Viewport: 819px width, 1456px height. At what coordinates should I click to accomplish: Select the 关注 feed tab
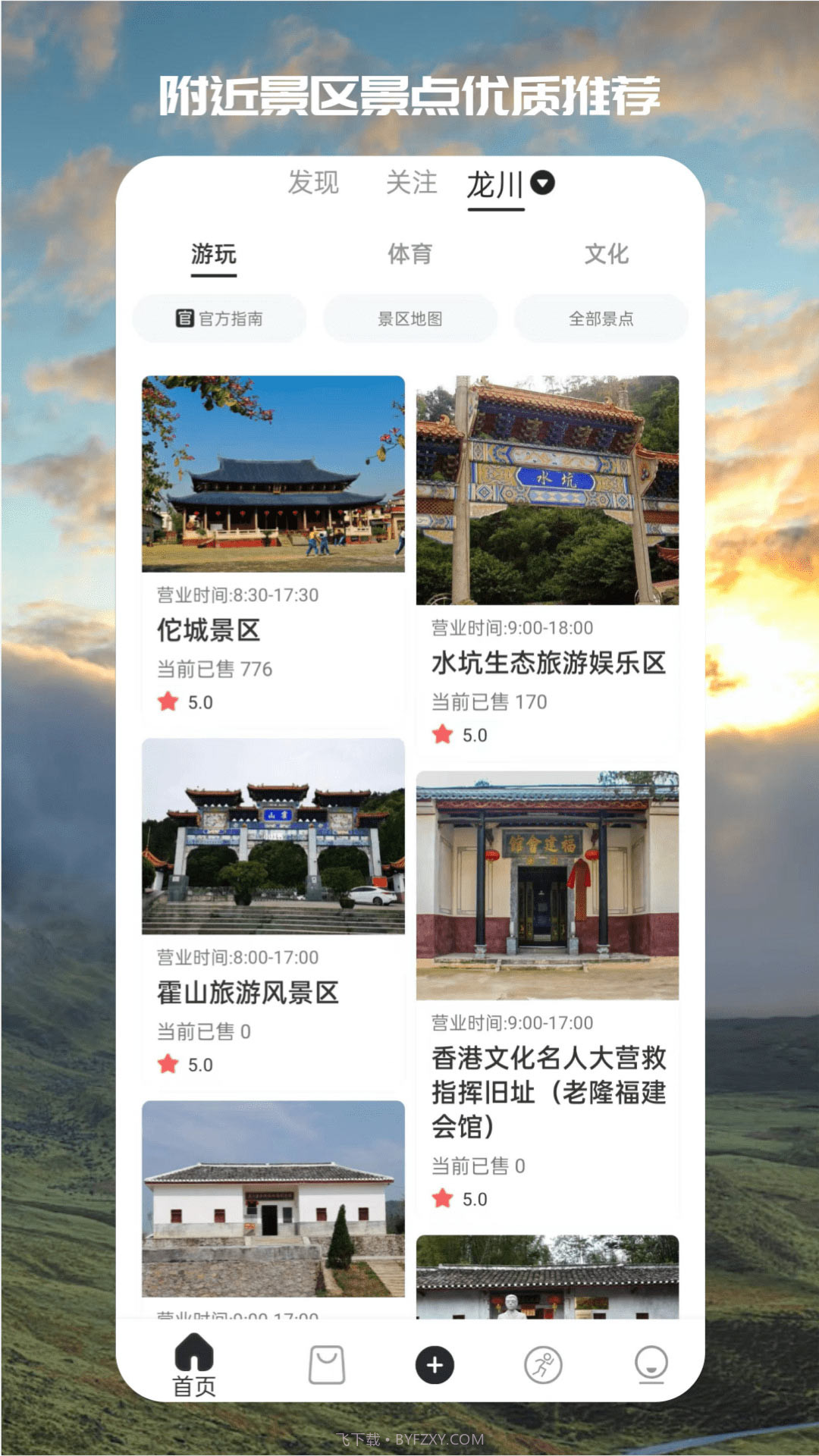click(410, 182)
